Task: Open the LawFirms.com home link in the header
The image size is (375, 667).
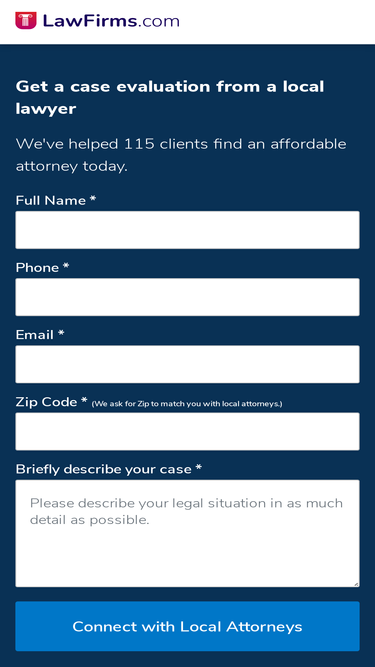Action: pyautogui.click(x=97, y=20)
